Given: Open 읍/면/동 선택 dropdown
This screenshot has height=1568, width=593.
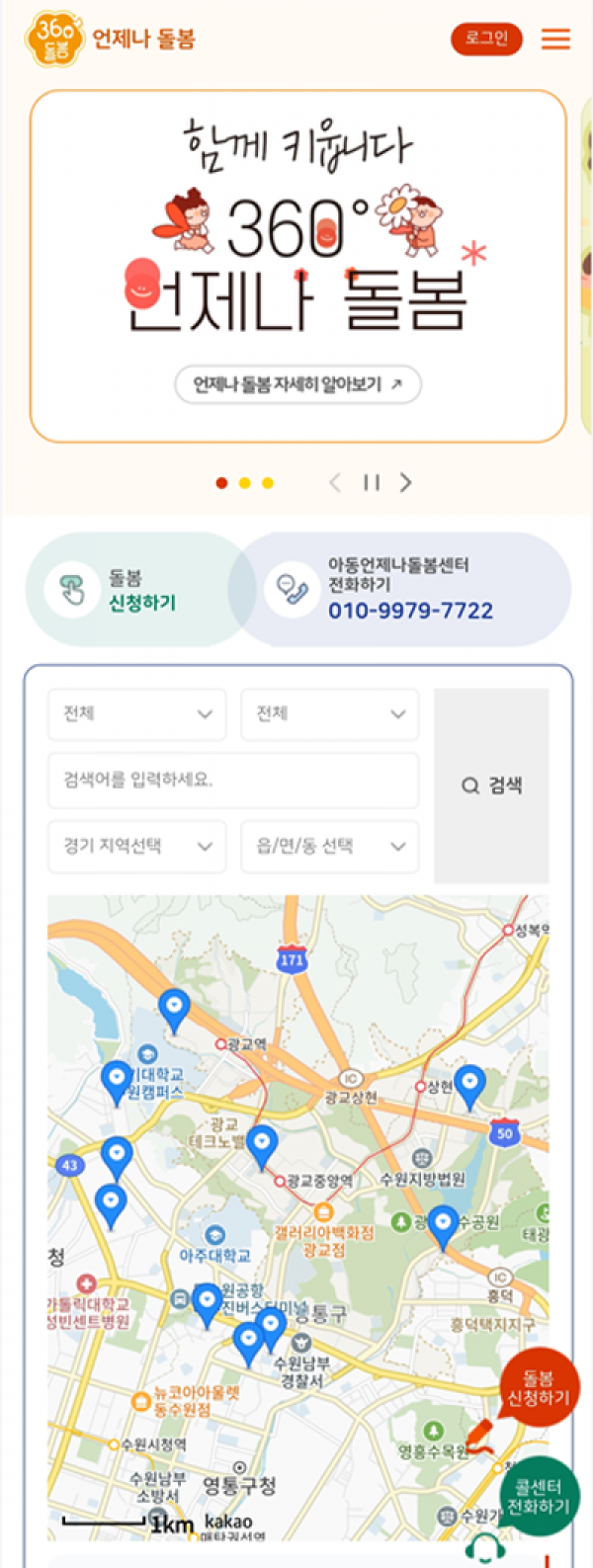Looking at the screenshot, I should coord(329,847).
